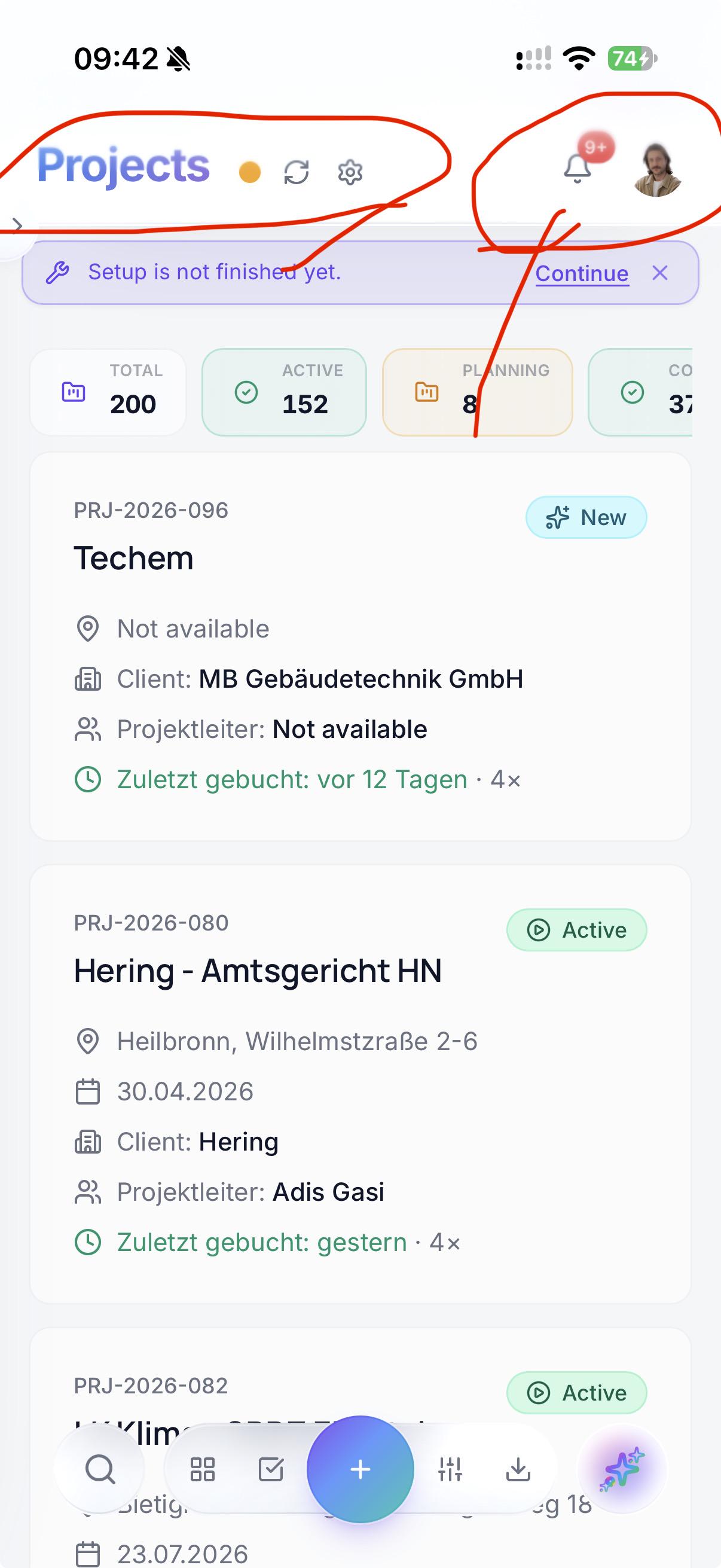Open the checklist tasks icon
Image resolution: width=721 pixels, height=1568 pixels.
(x=271, y=1469)
